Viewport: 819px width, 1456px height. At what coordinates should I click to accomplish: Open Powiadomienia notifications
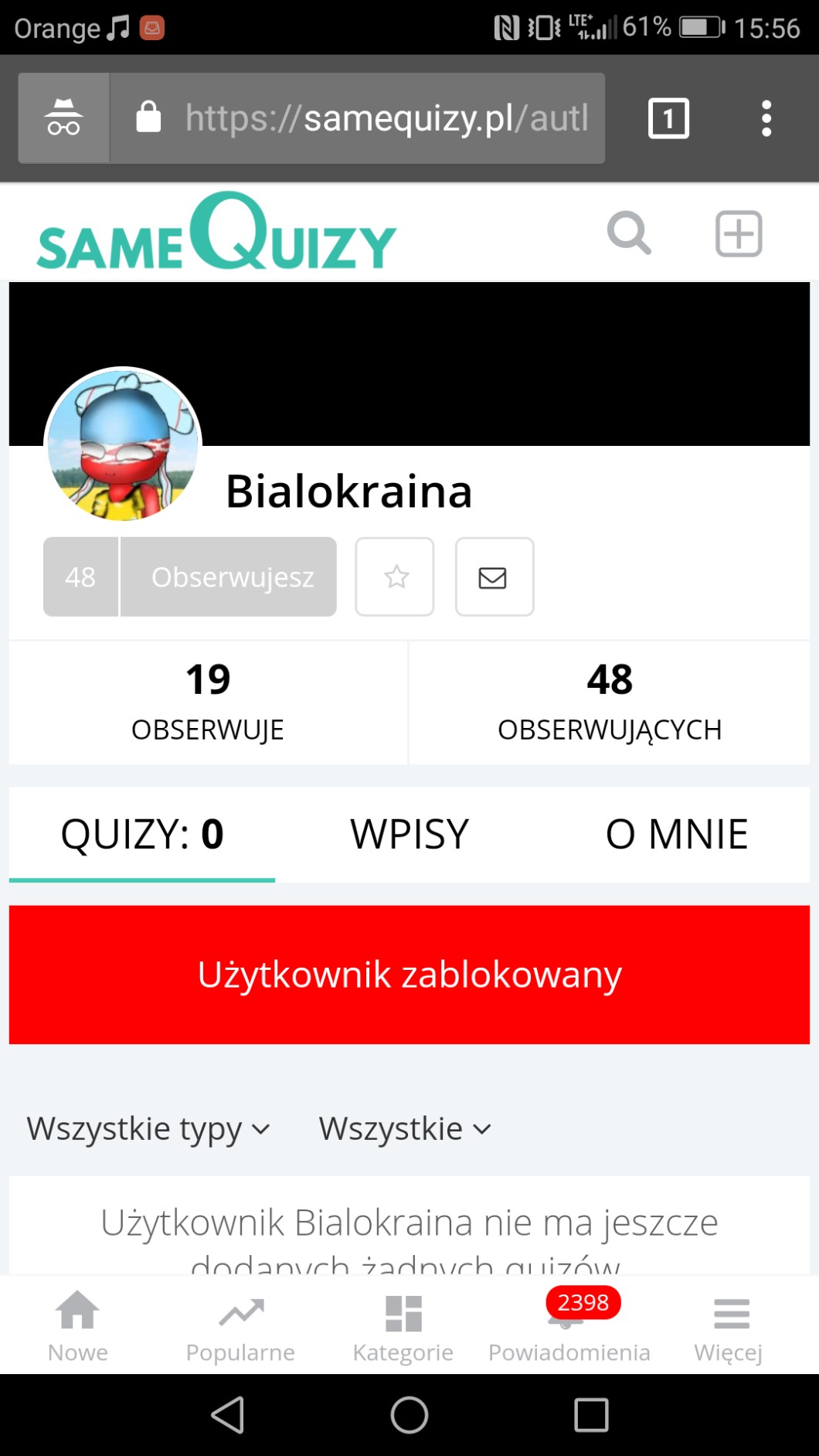(569, 1326)
